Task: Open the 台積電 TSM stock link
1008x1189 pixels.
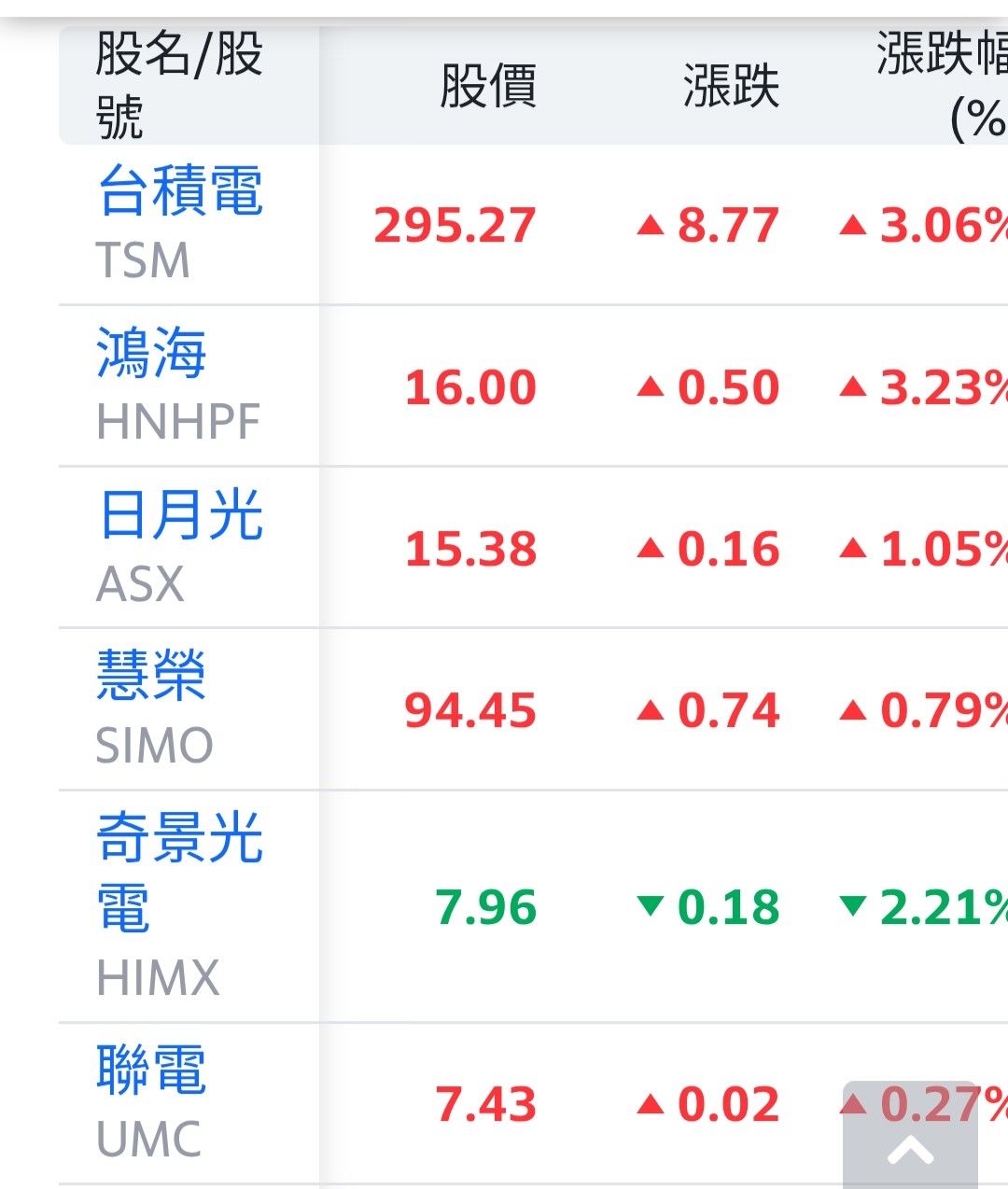Action: 180,191
